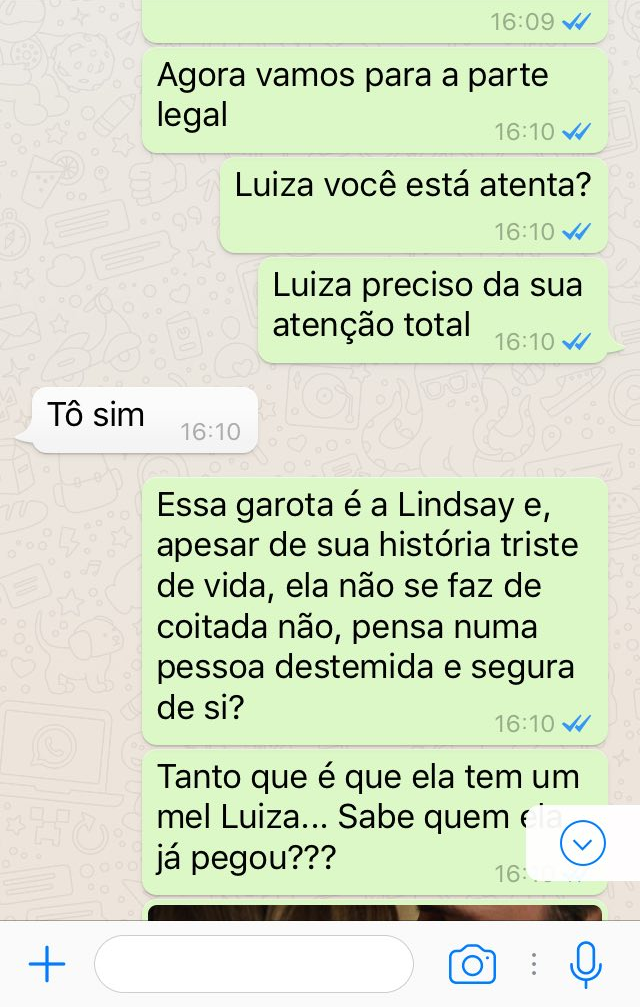Open the photo message at the bottom

pos(374,911)
